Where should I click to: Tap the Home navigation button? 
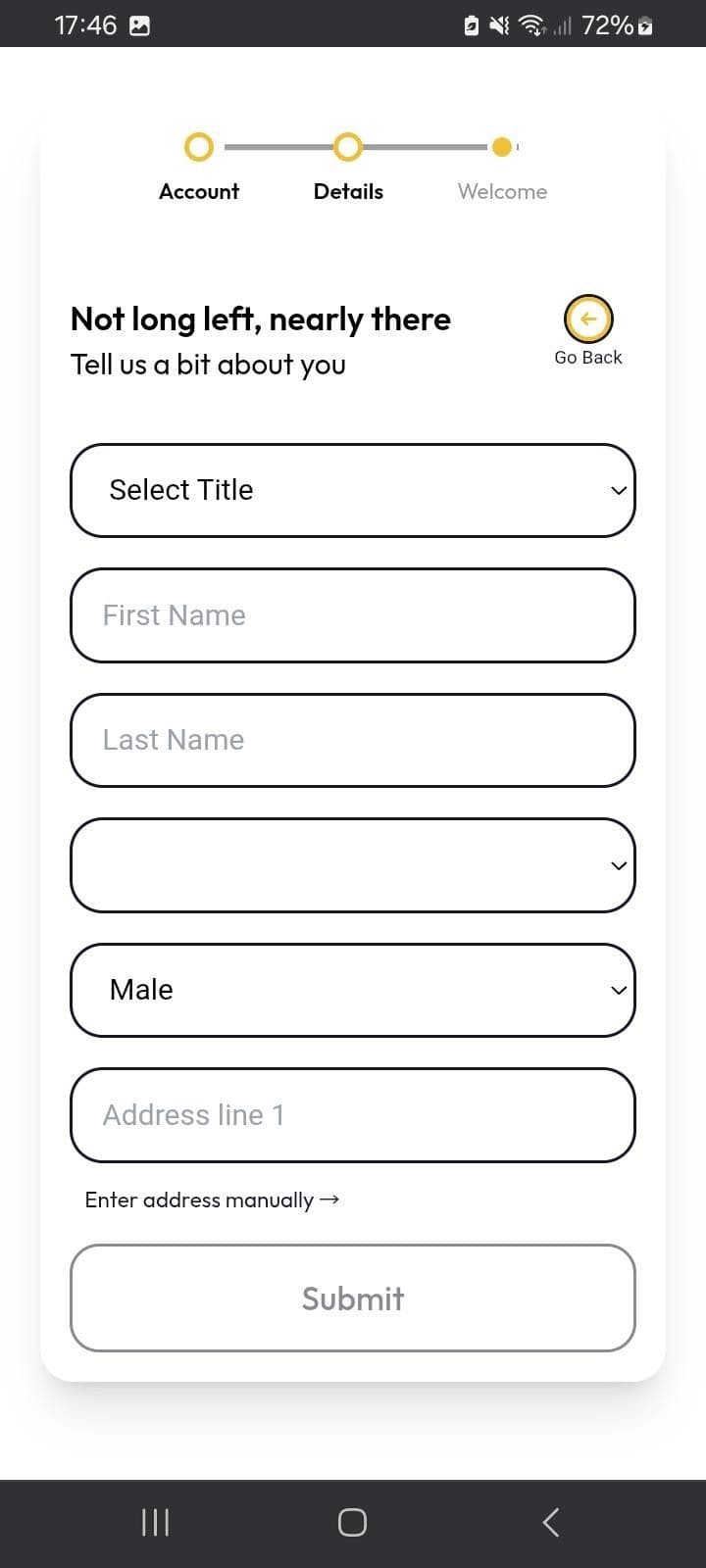click(x=352, y=1522)
